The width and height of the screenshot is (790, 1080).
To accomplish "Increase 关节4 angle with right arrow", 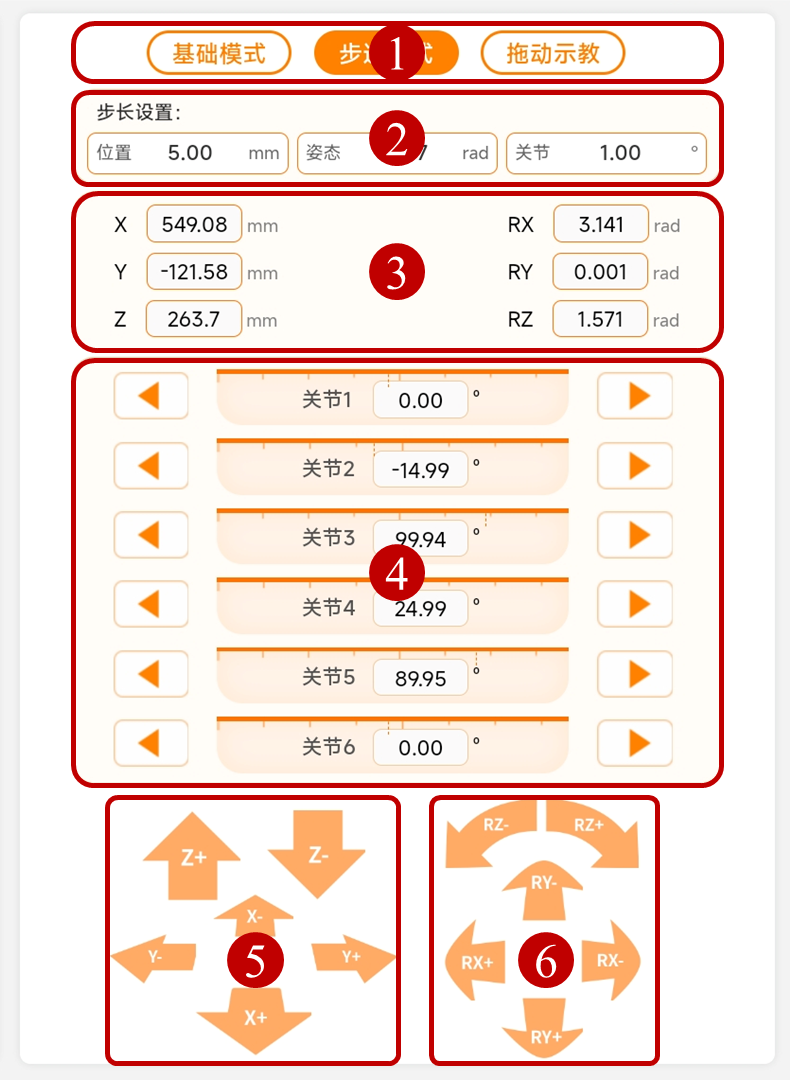I will (635, 604).
